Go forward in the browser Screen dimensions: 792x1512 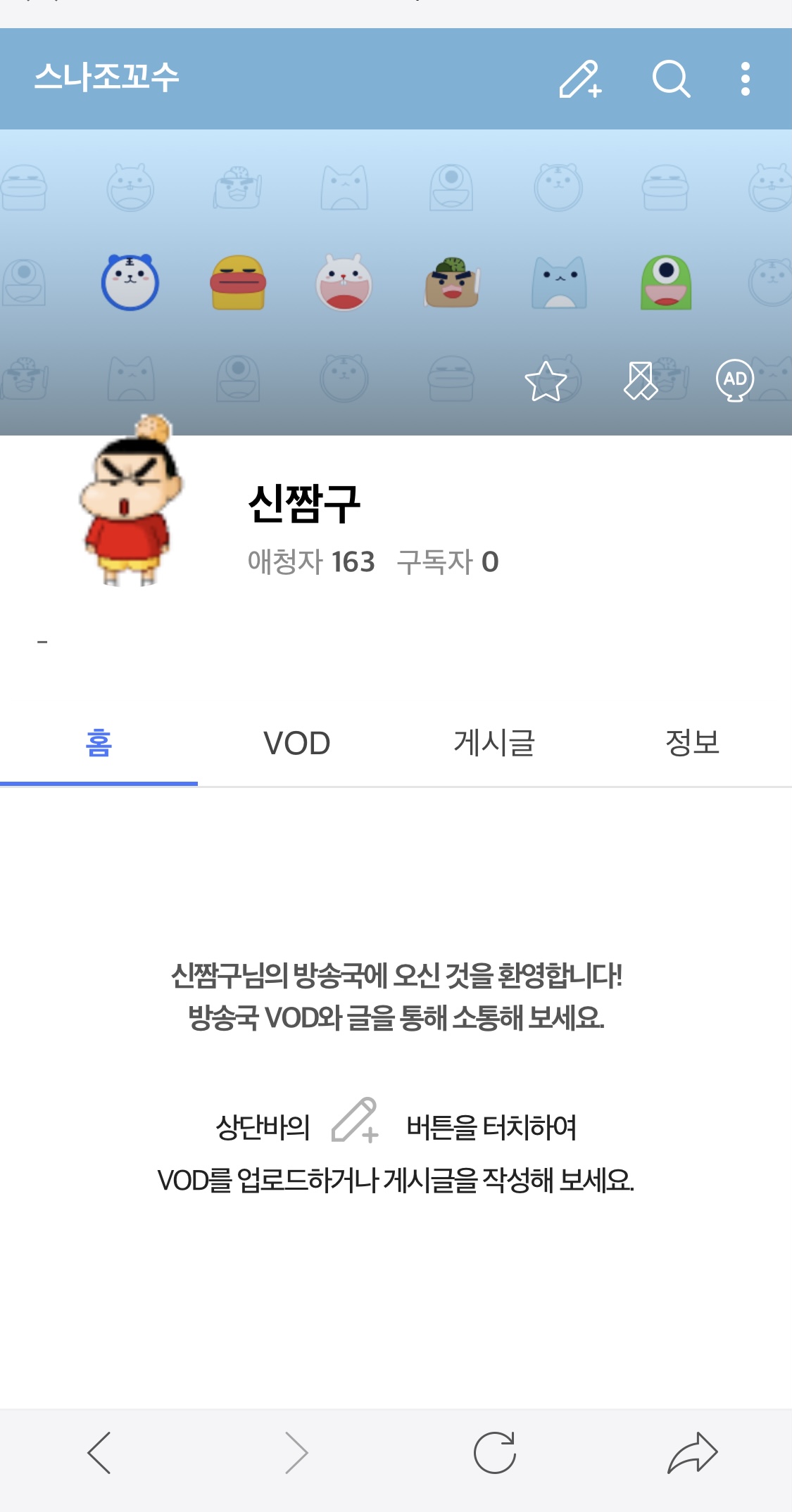296,1453
